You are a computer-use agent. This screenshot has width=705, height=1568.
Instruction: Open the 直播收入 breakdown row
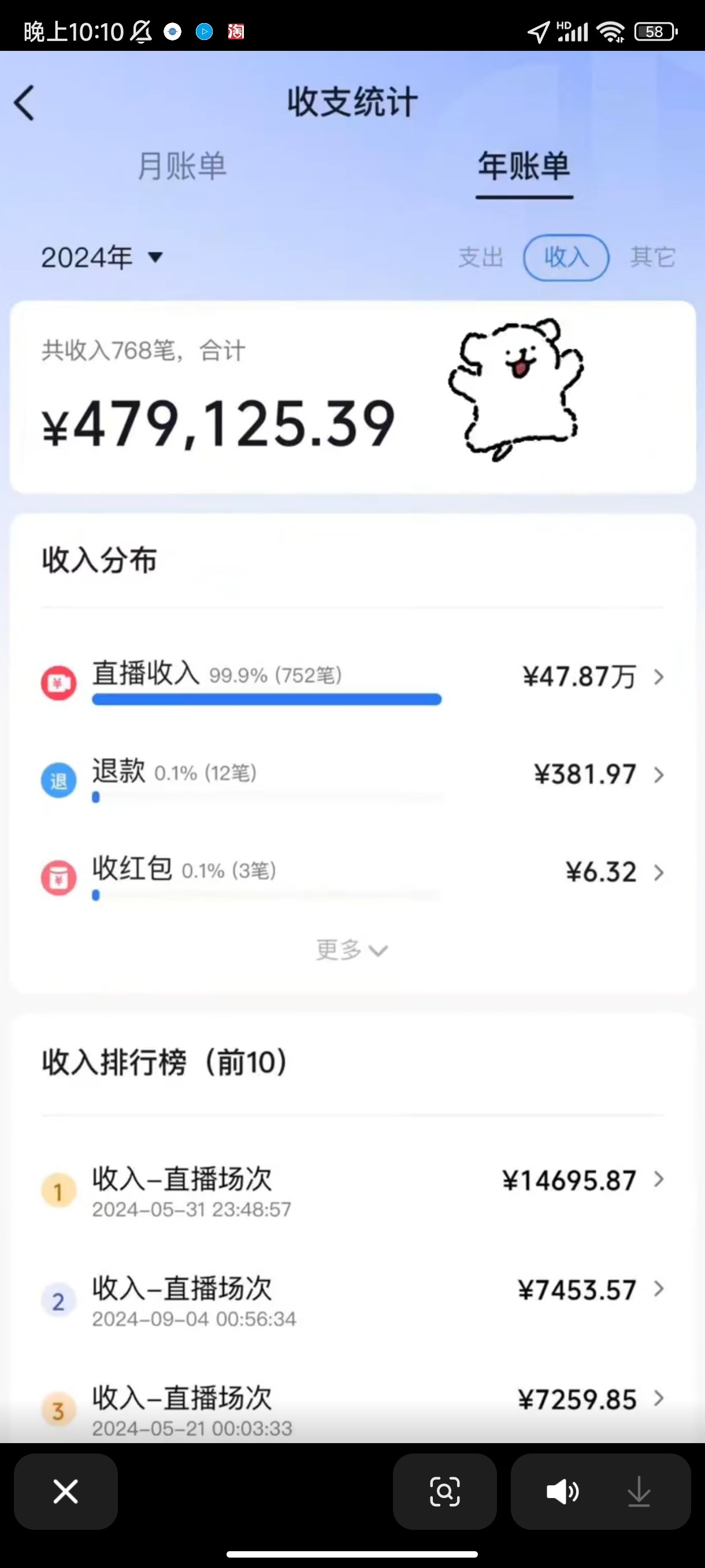[x=352, y=681]
